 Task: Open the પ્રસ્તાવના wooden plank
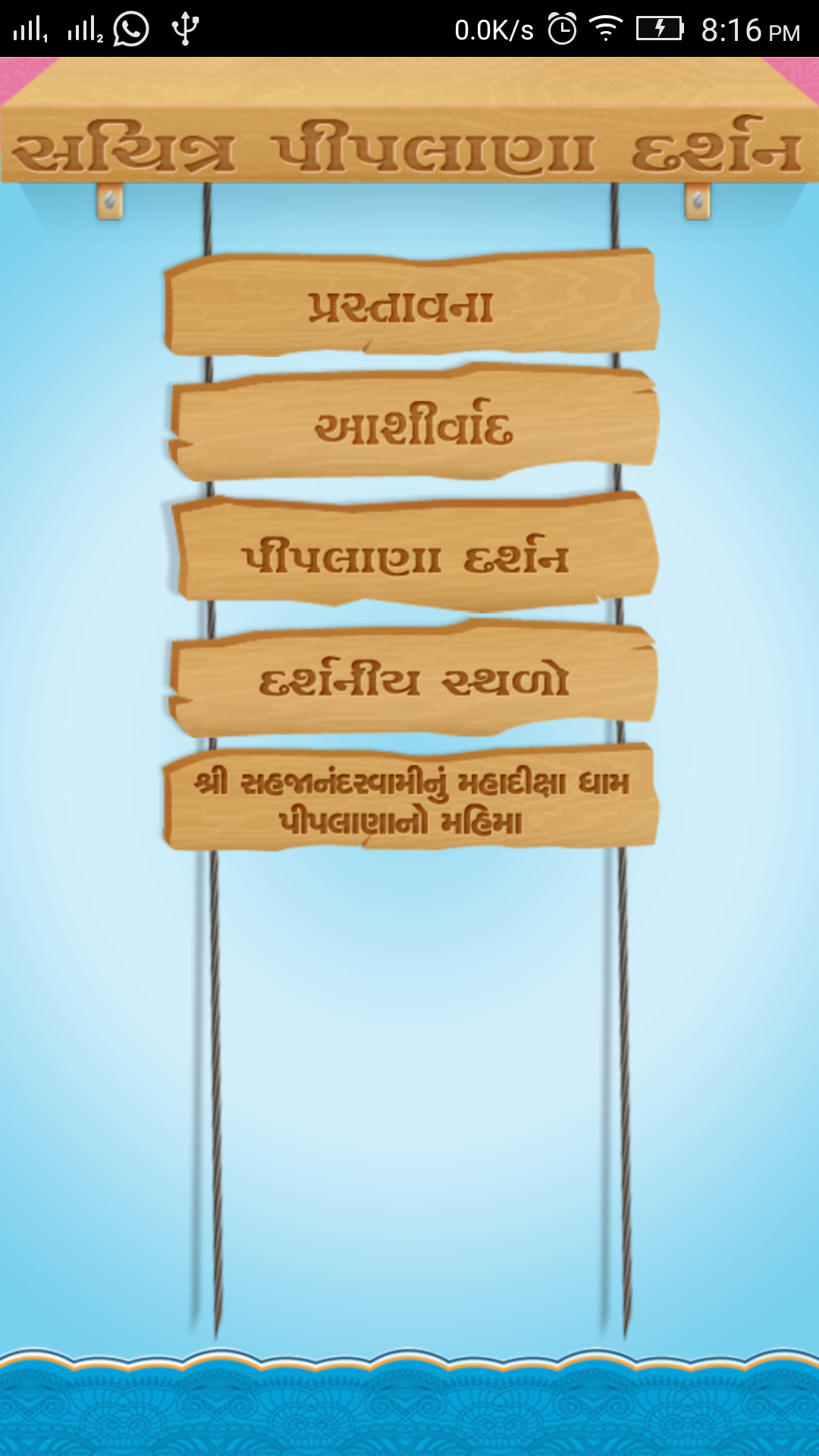[410, 303]
